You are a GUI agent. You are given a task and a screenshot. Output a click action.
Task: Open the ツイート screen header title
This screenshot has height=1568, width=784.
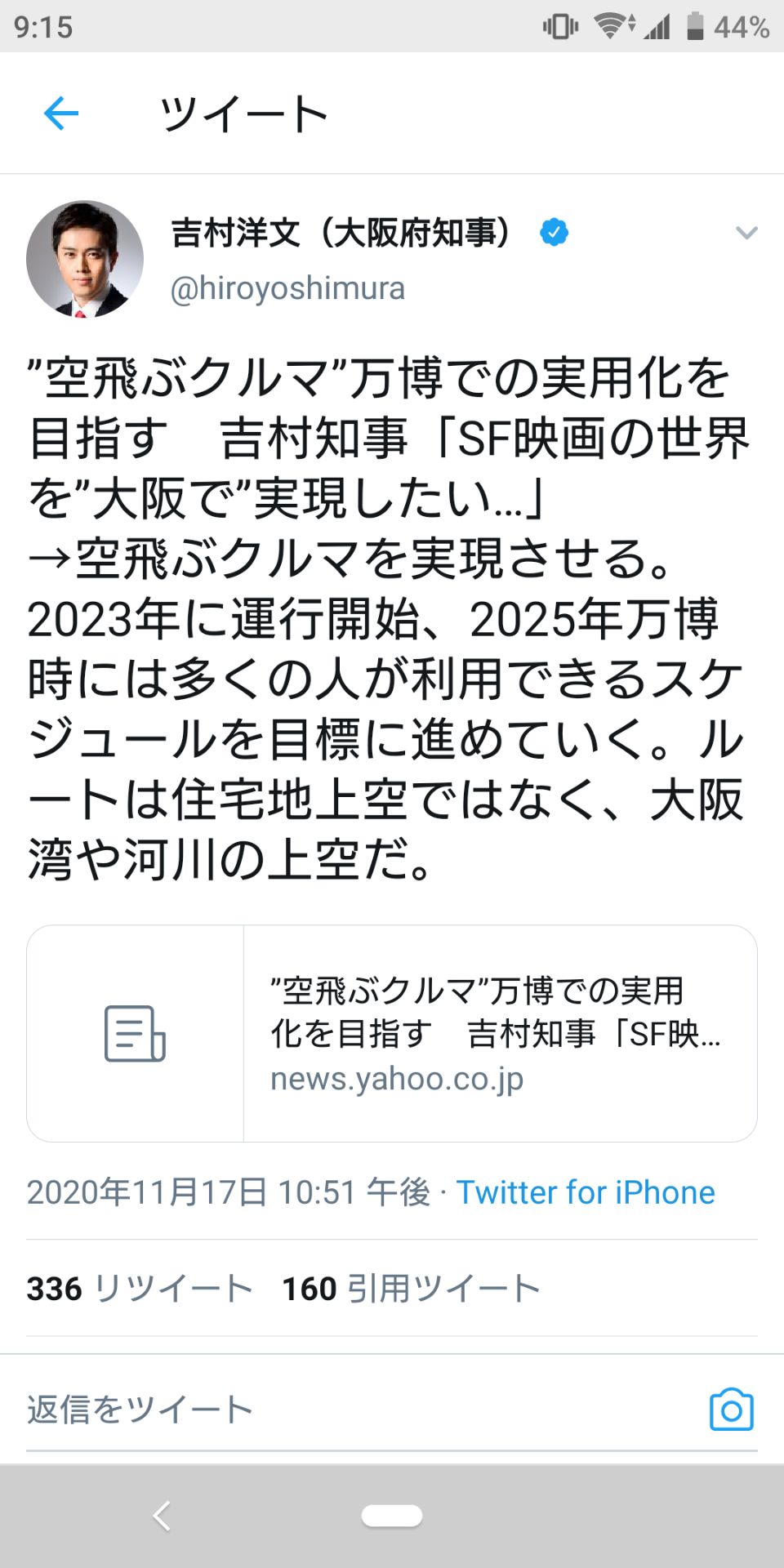click(243, 114)
